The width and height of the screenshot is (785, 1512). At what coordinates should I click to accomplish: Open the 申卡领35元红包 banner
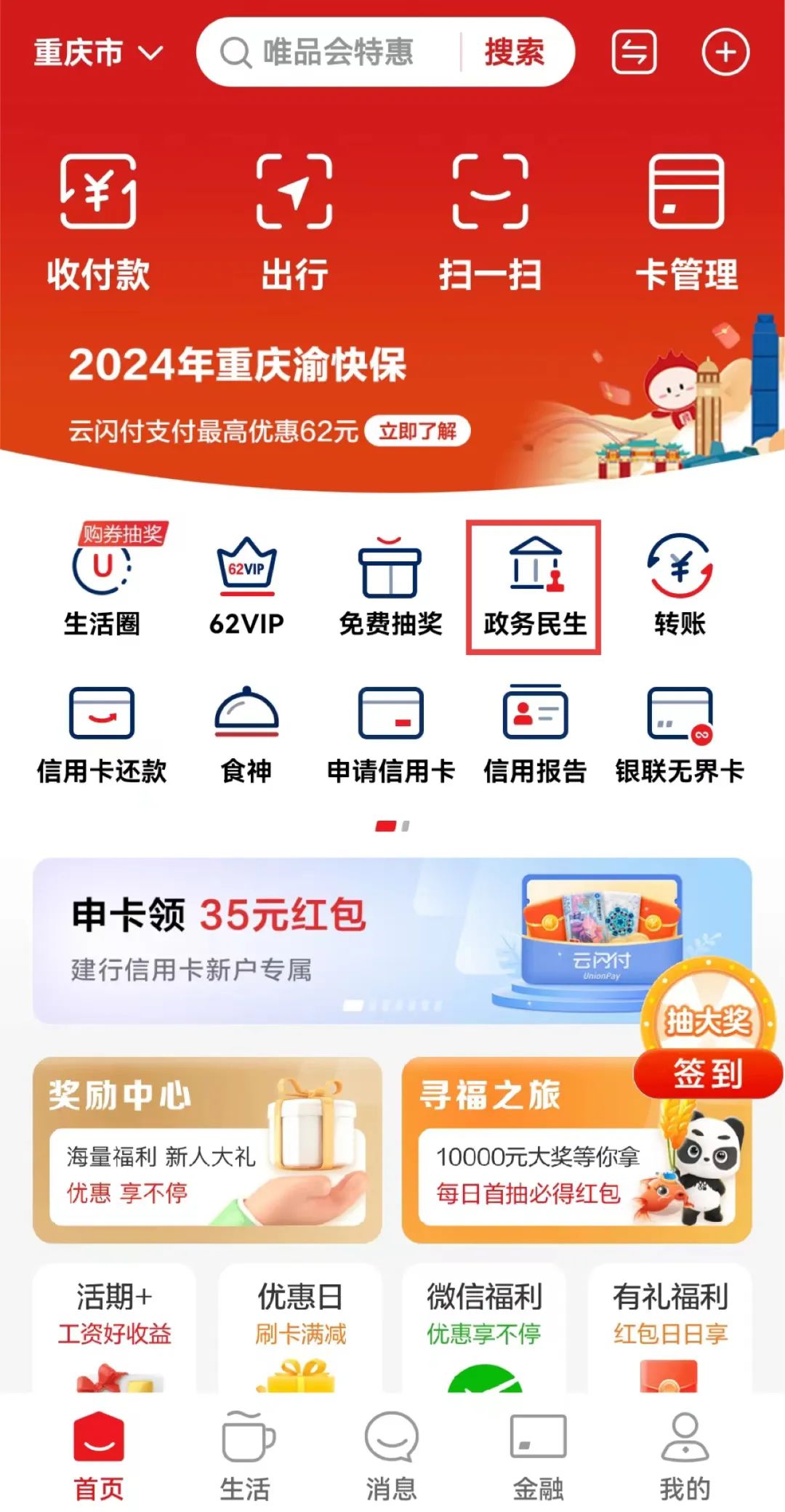point(392,941)
